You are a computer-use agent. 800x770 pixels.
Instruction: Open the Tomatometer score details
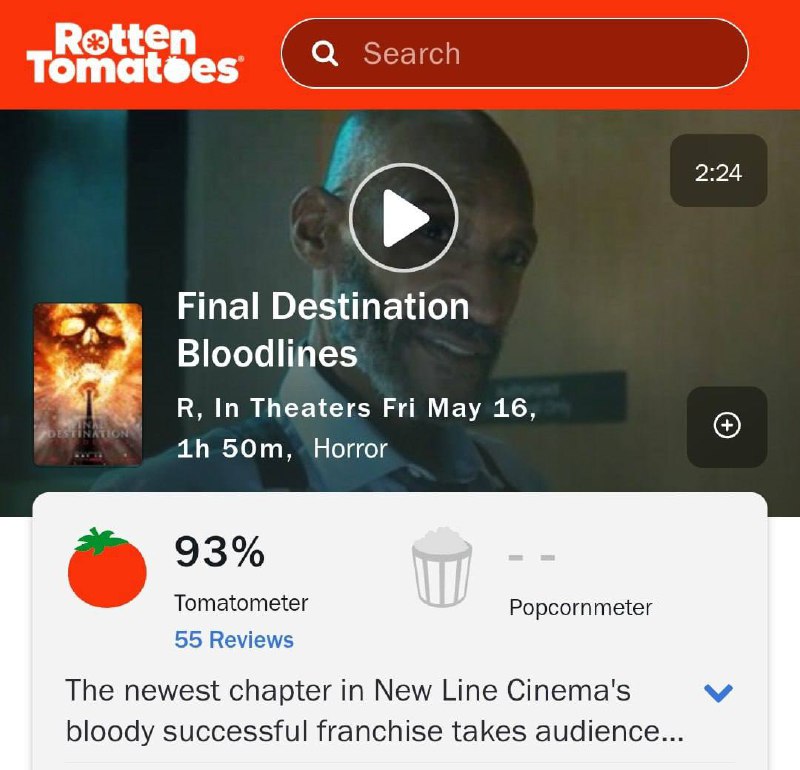pos(219,553)
